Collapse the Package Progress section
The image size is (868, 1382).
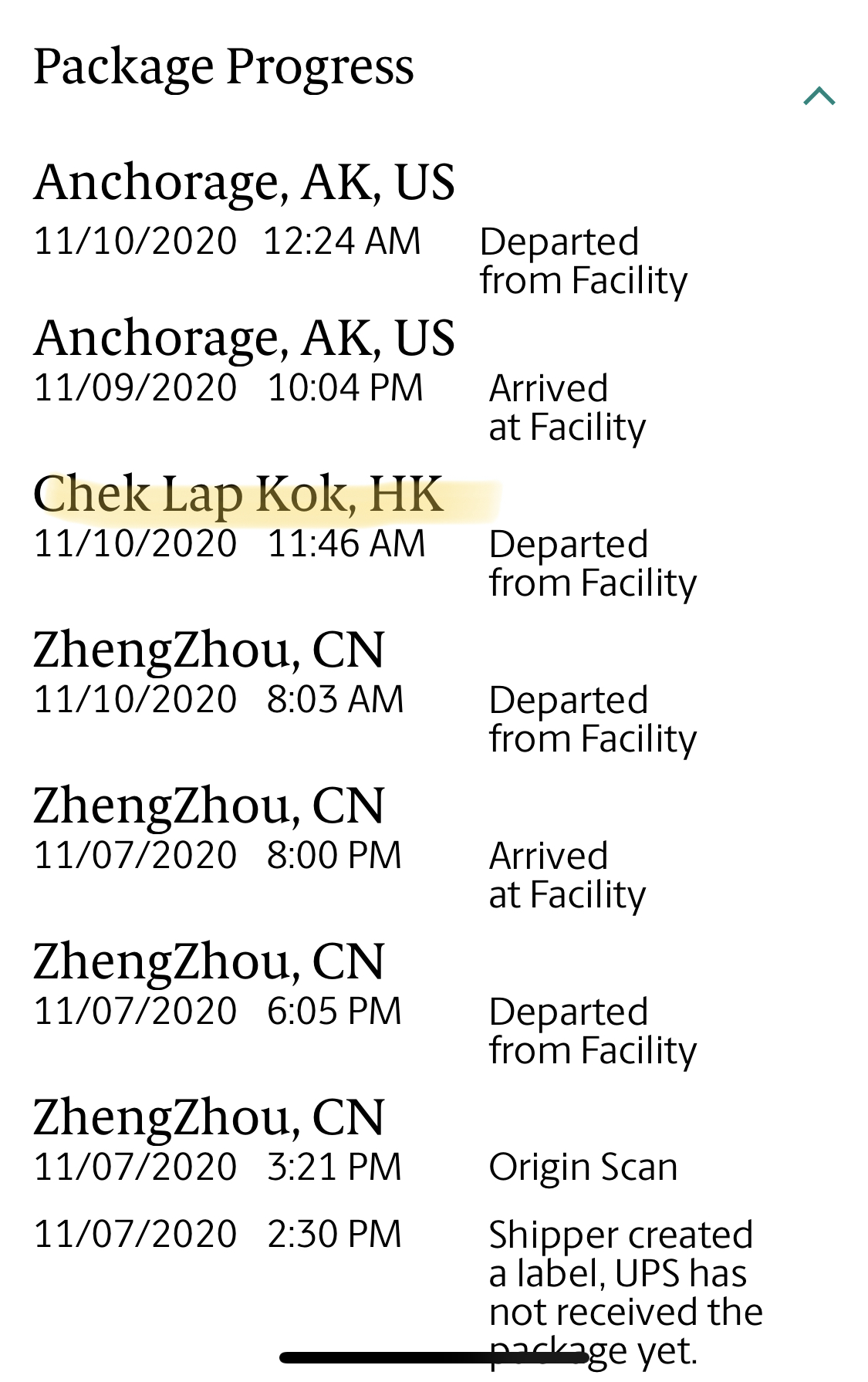(x=819, y=96)
